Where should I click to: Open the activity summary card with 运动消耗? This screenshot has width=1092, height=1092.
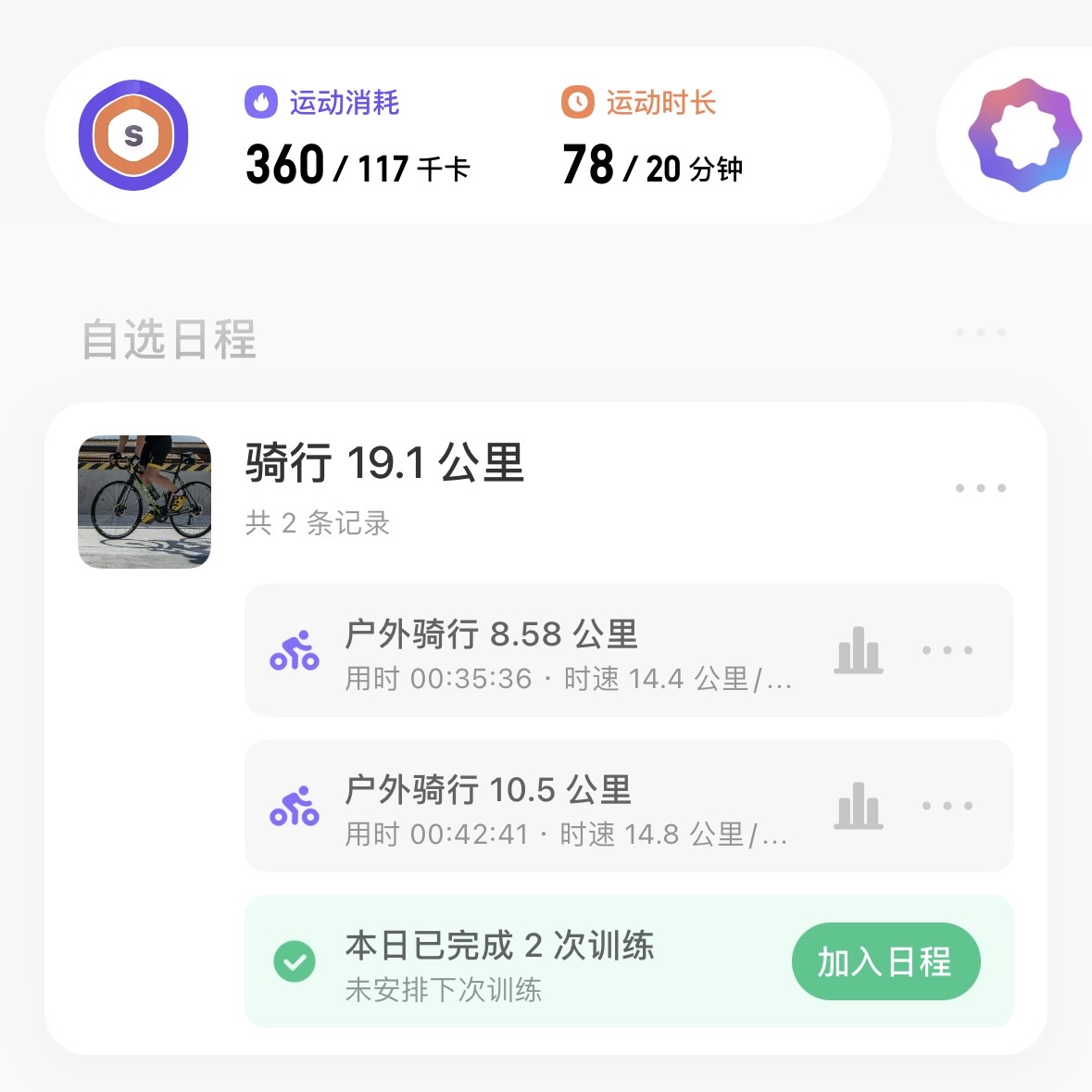[468, 135]
